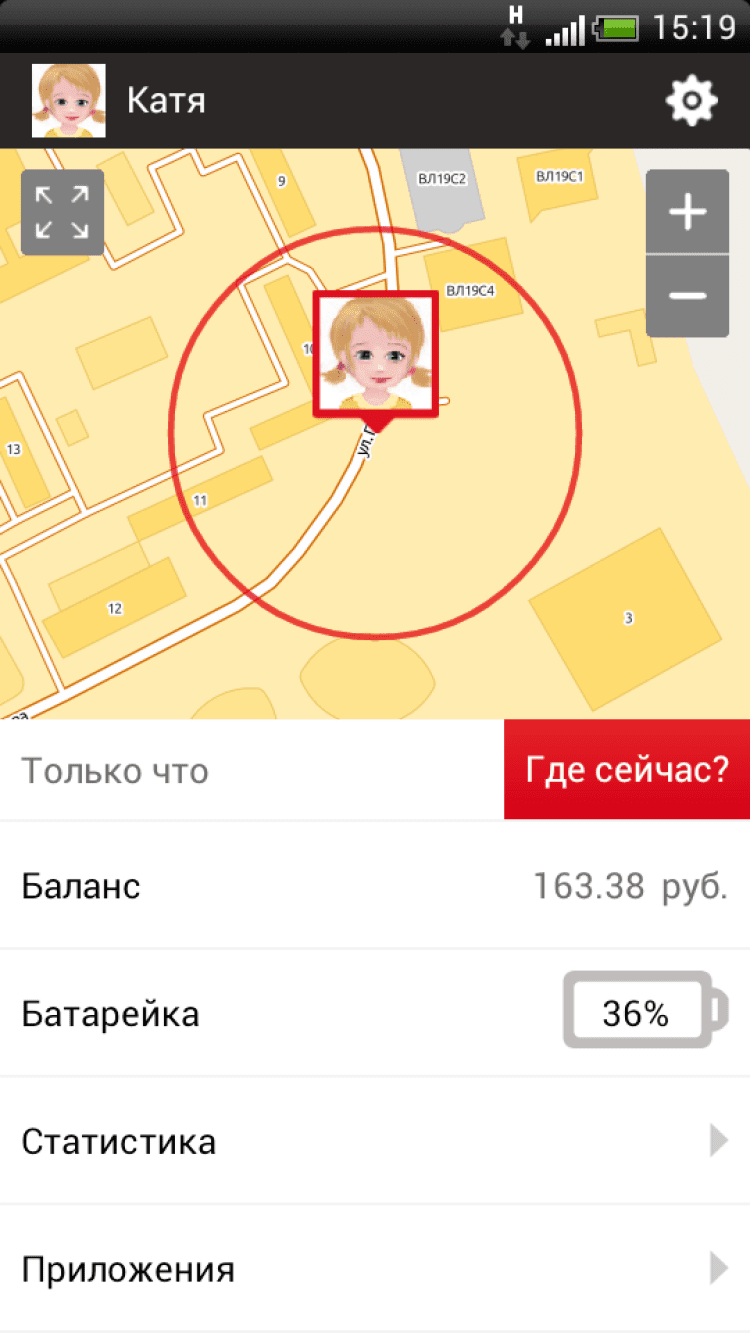The height and width of the screenshot is (1333, 750).
Task: Zoom in on the map
Action: point(687,212)
